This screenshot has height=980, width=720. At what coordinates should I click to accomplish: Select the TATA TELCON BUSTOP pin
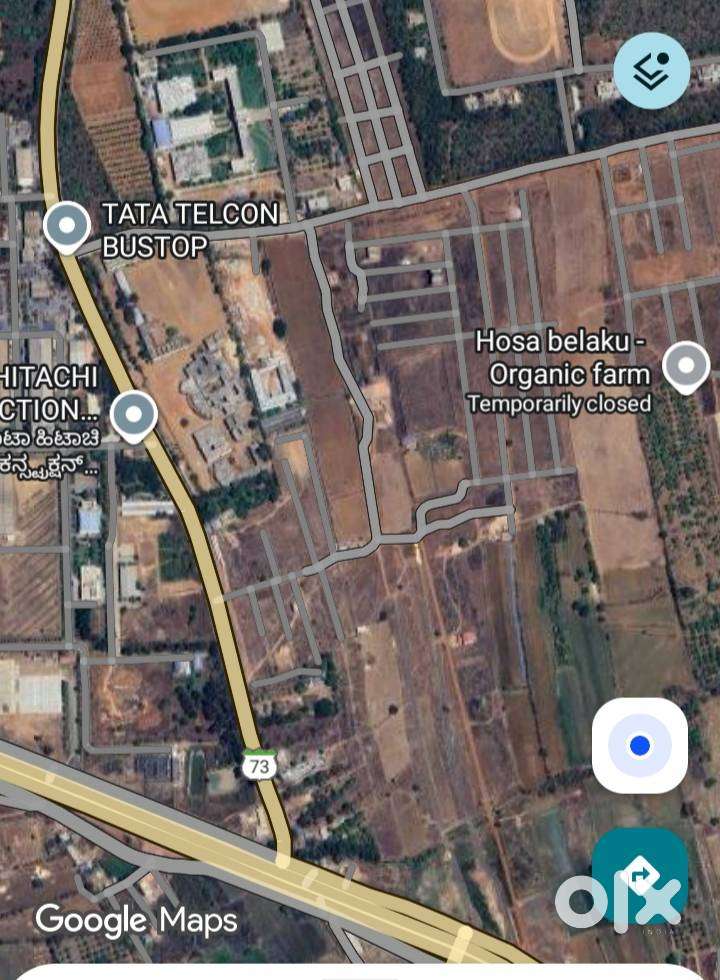pos(66,224)
